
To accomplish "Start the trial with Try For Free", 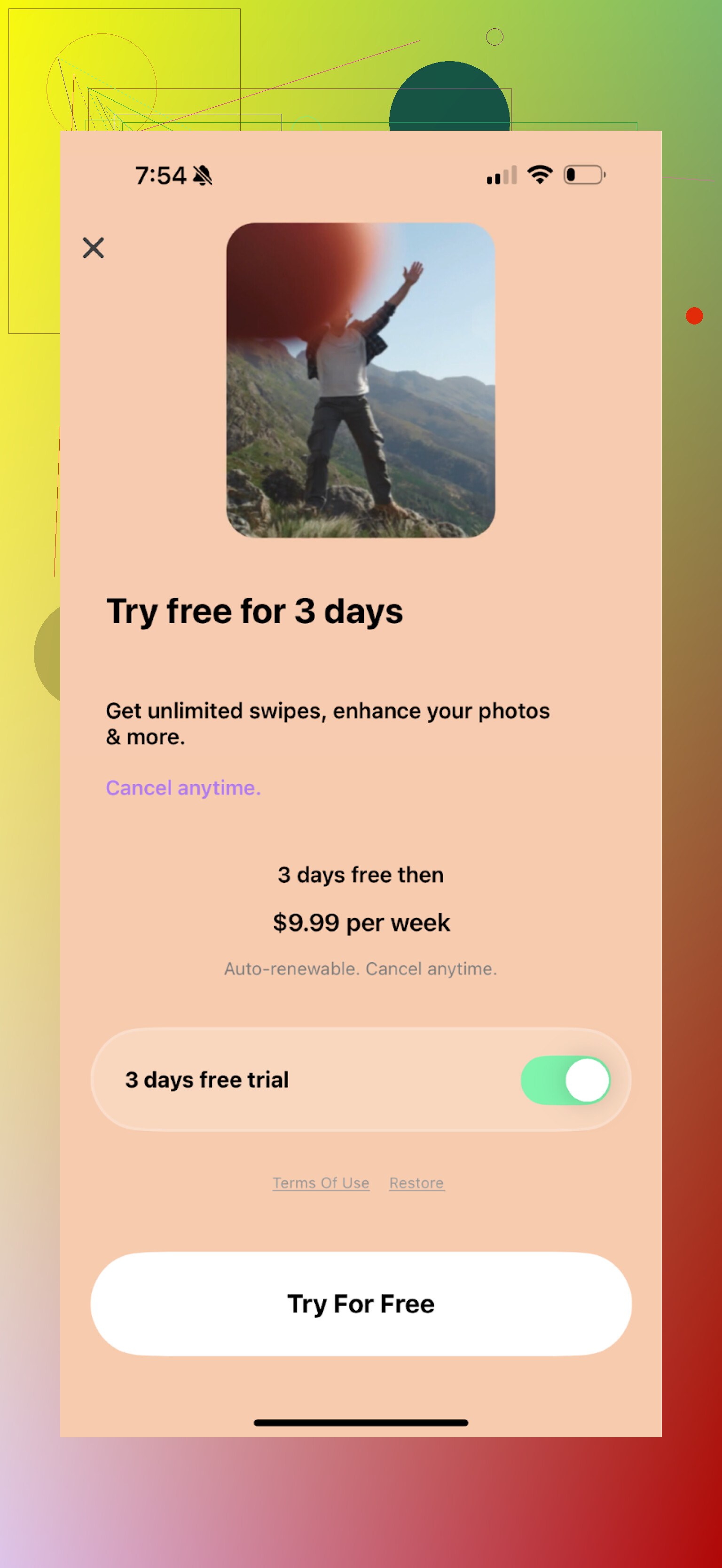I will pos(361,1303).
